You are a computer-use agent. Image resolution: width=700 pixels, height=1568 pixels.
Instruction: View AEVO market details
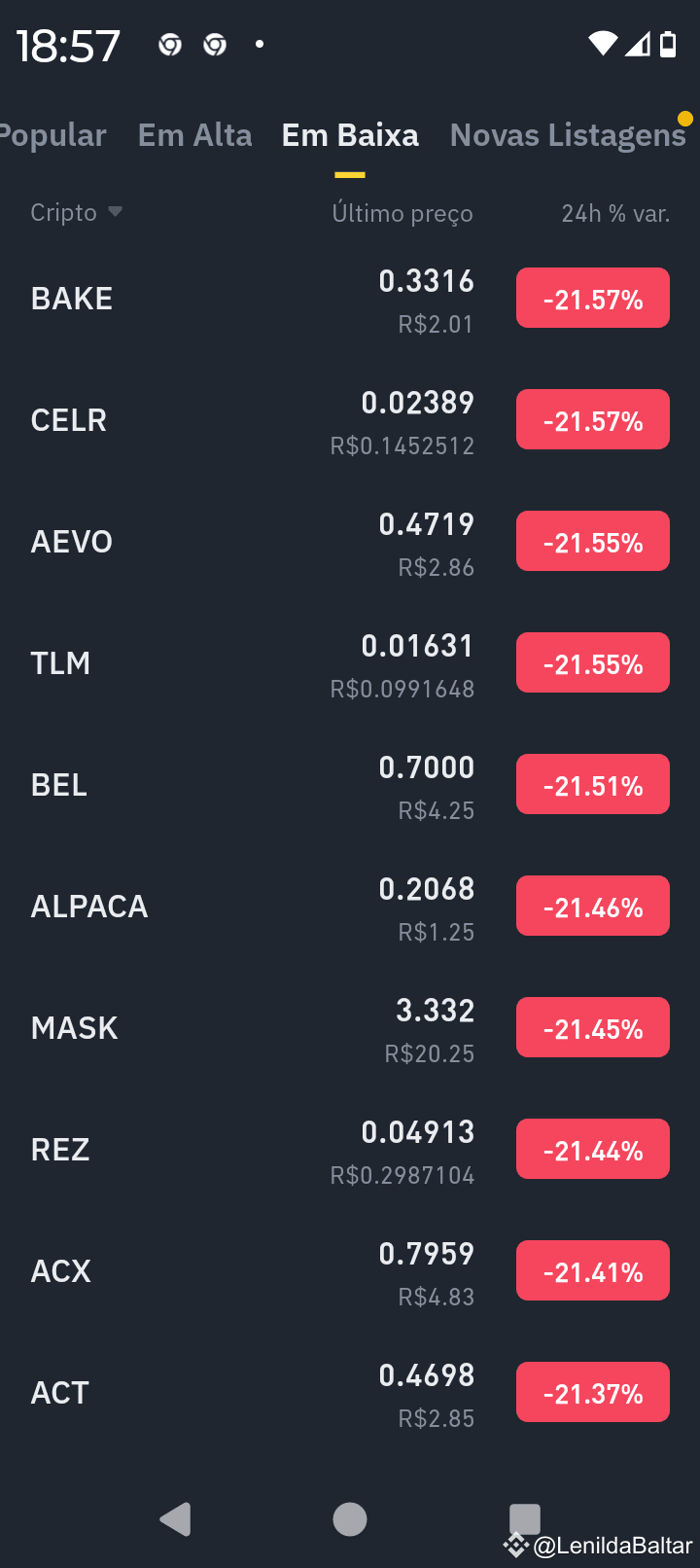tap(350, 542)
